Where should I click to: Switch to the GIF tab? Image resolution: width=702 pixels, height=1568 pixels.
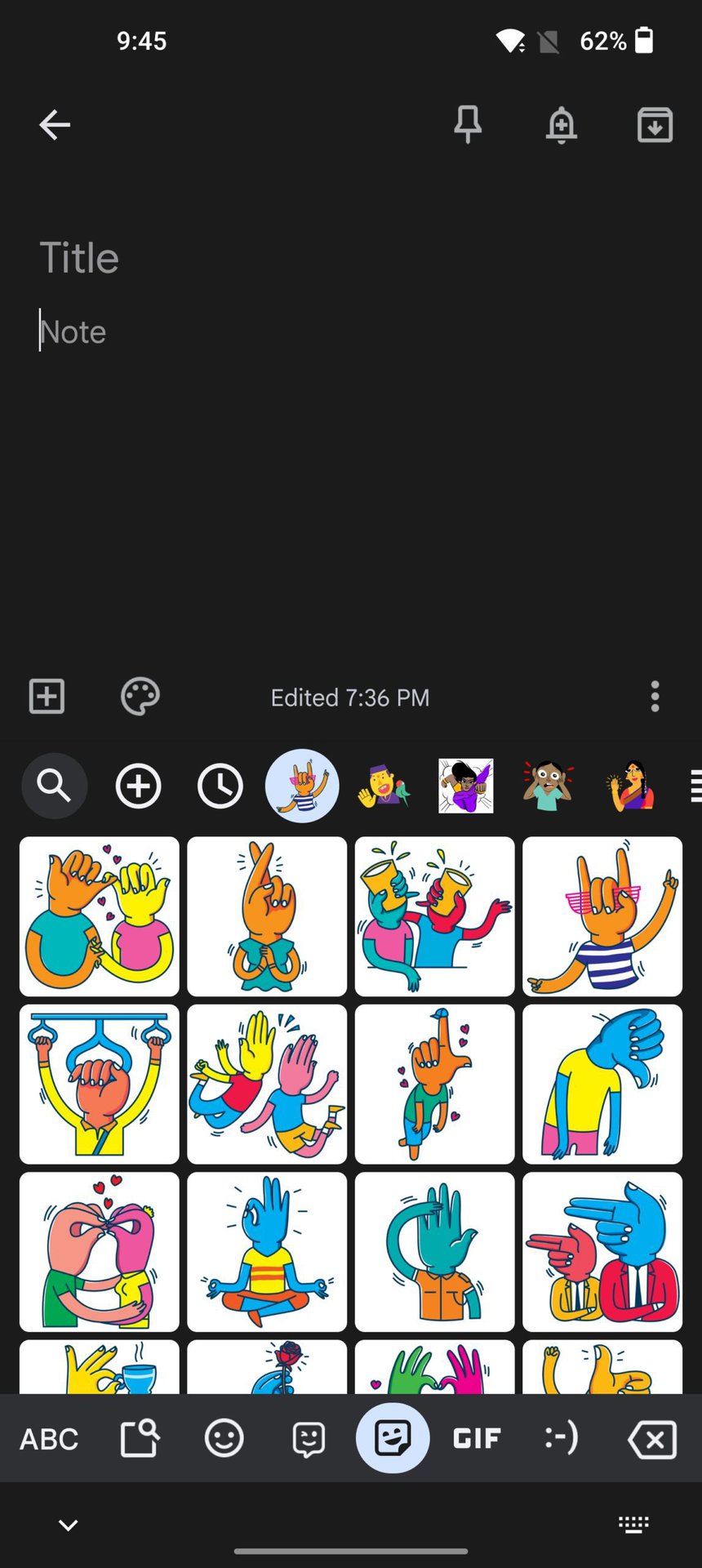[x=477, y=1438]
